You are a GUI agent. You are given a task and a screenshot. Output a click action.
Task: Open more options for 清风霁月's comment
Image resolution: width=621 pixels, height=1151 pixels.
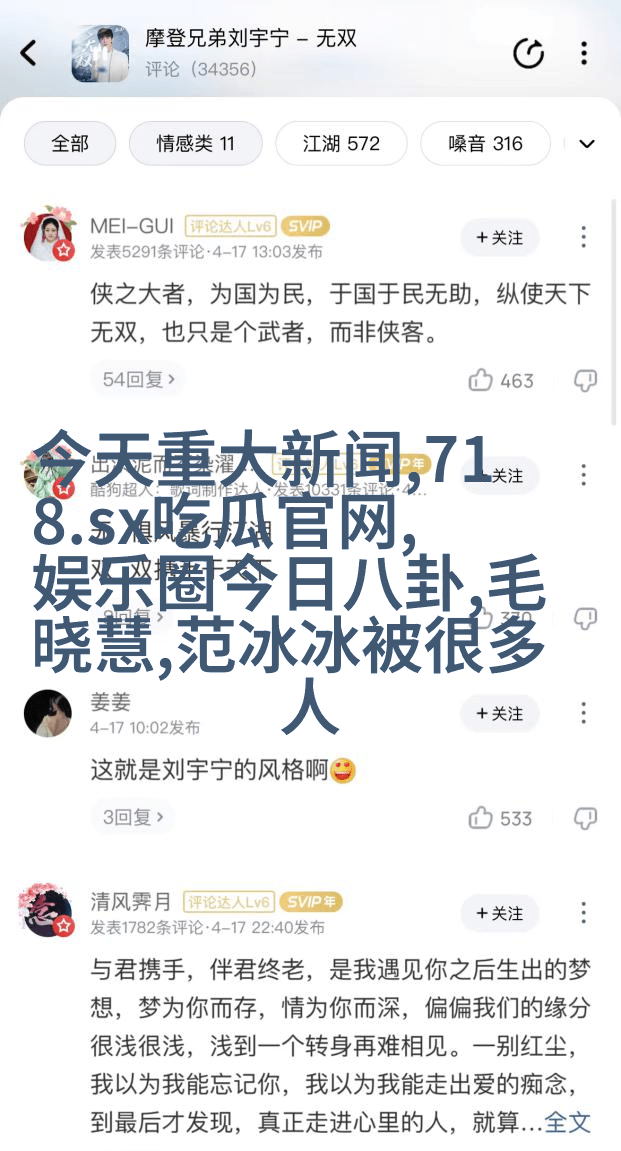pos(584,914)
